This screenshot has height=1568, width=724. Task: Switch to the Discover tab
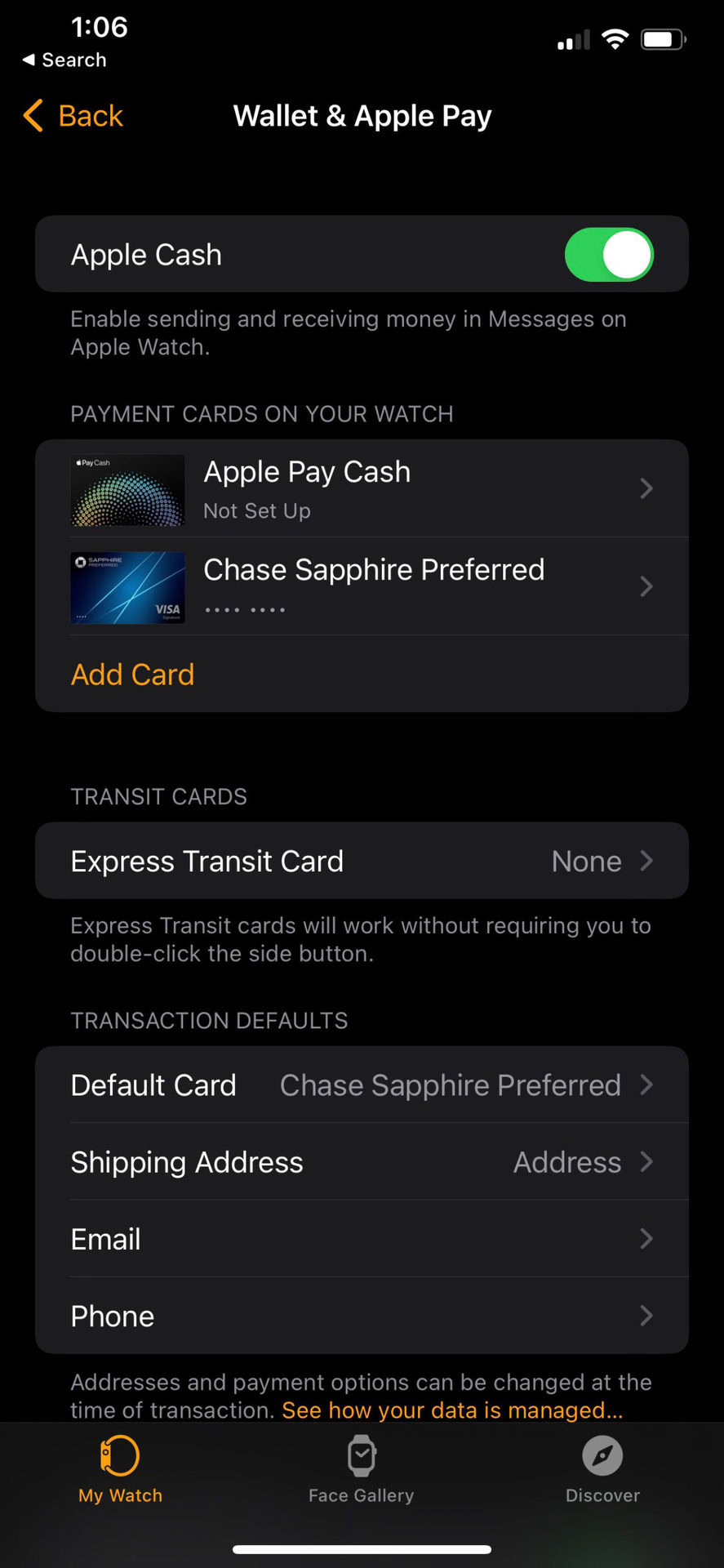pyautogui.click(x=602, y=1469)
